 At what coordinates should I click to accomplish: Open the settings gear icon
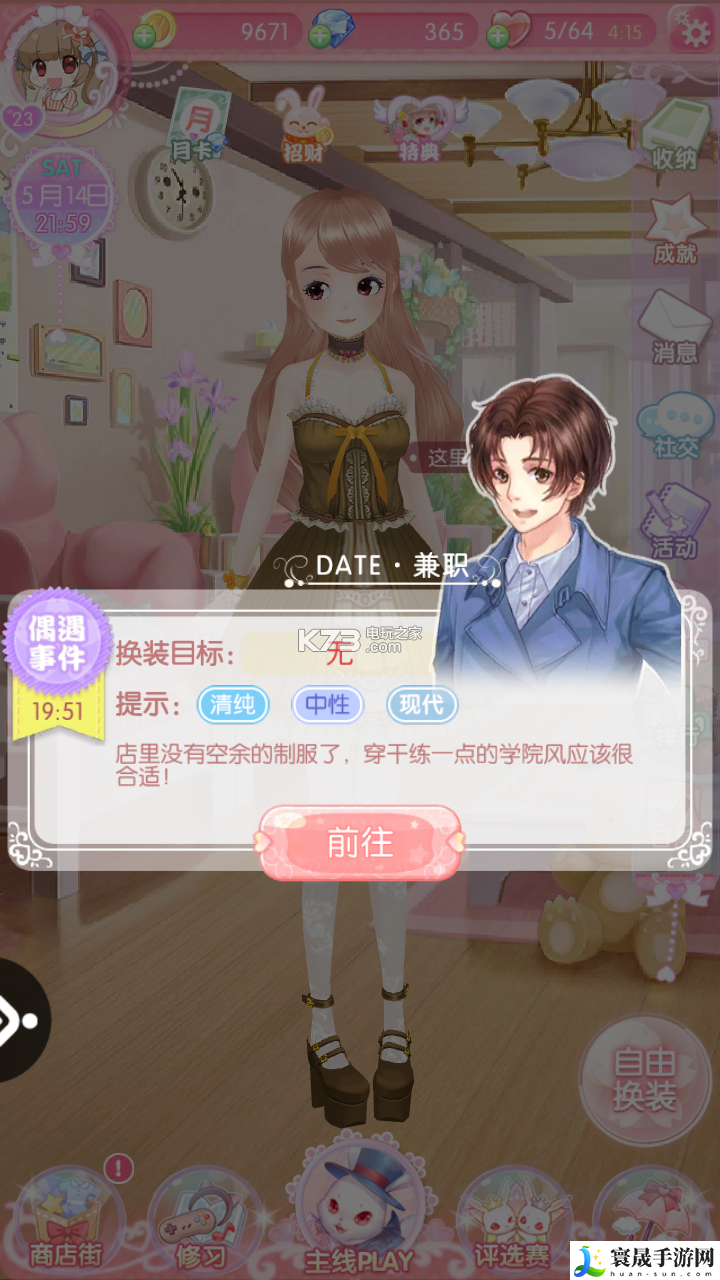(692, 30)
